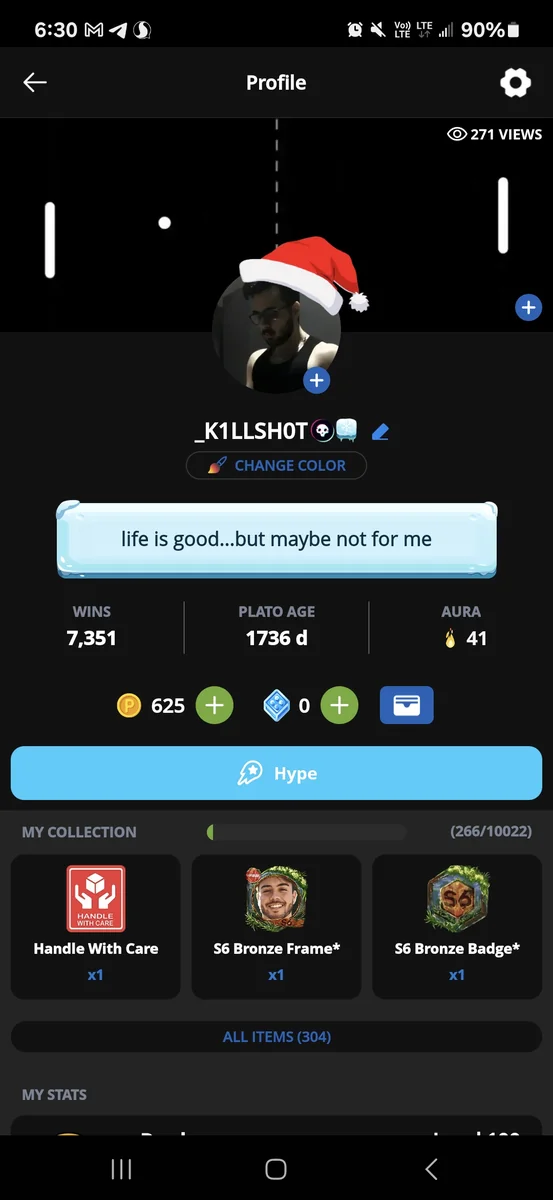Open the S6 Bronze Frame item
553x1200 pixels.
[x=276, y=926]
